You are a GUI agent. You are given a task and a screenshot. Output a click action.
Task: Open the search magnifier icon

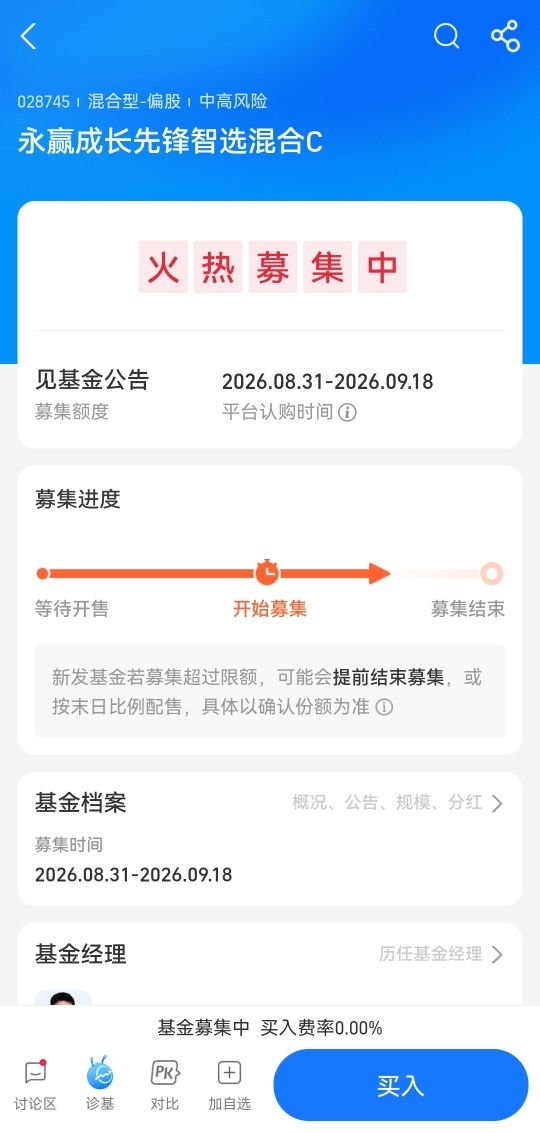coord(446,35)
